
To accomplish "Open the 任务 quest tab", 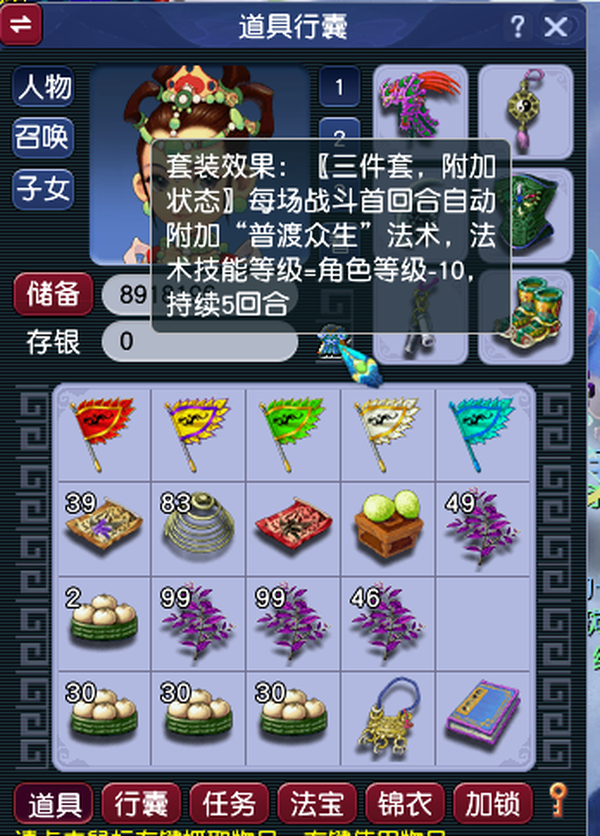I will pos(229,802).
